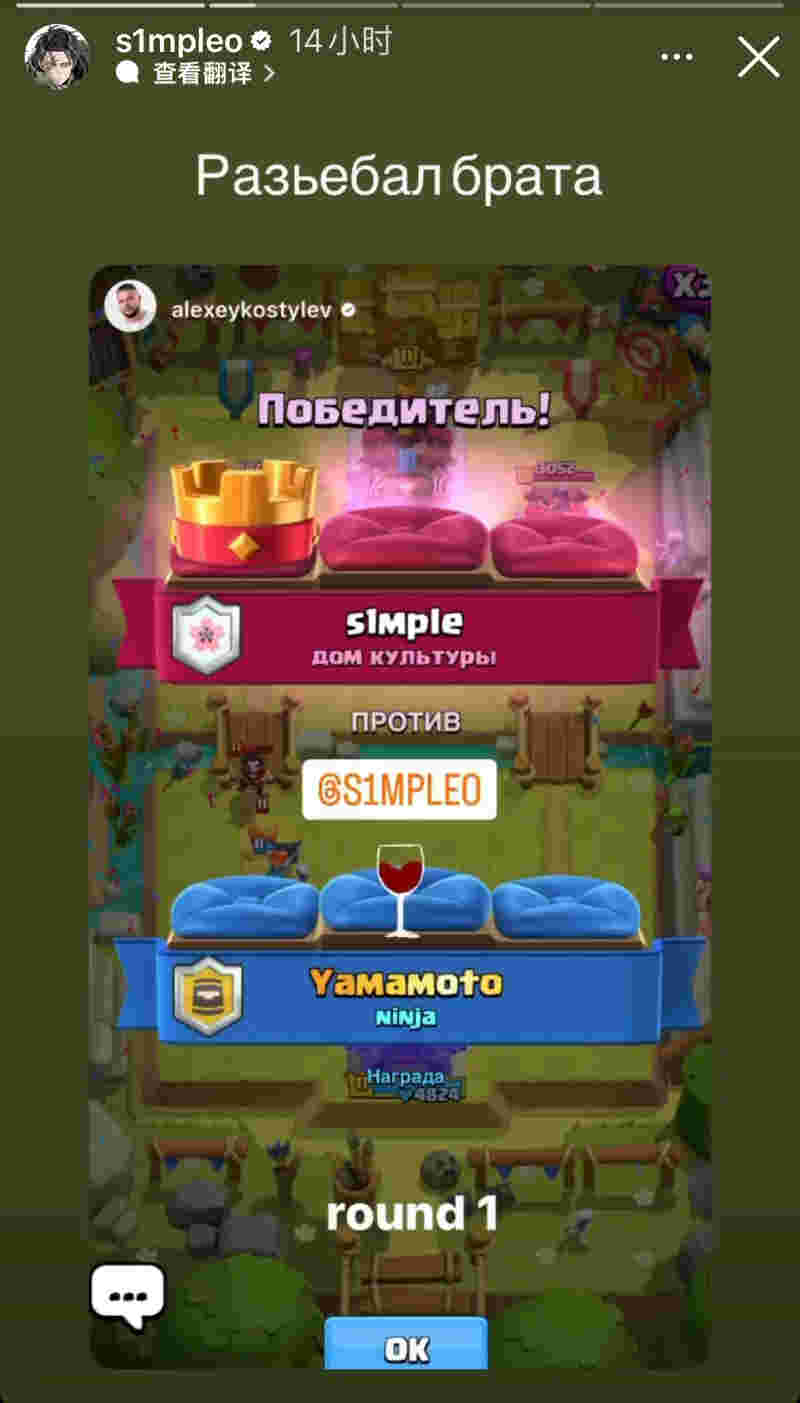Open the alexeykostylev profile link

click(x=254, y=311)
